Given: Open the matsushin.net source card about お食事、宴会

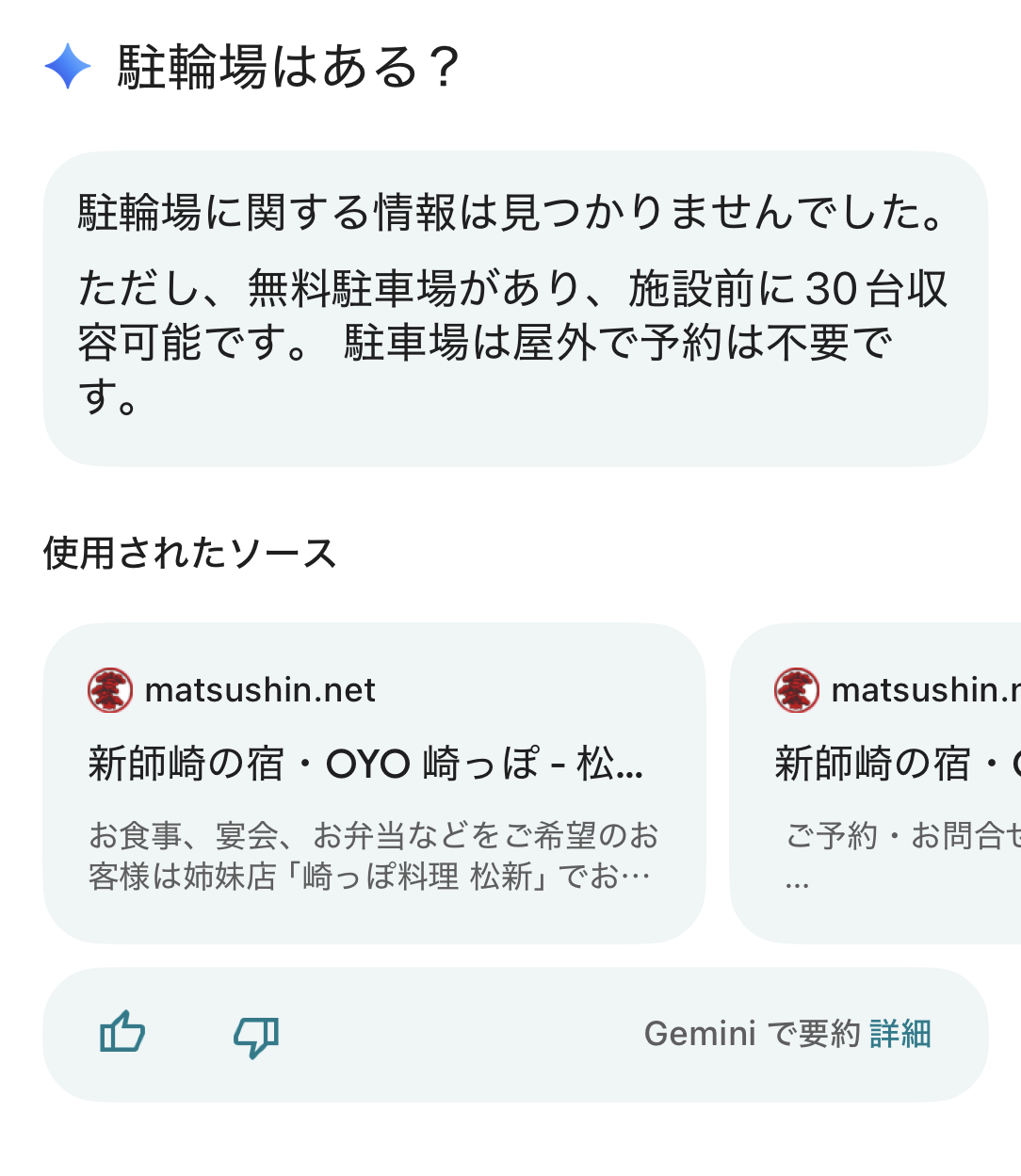Looking at the screenshot, I should (374, 783).
